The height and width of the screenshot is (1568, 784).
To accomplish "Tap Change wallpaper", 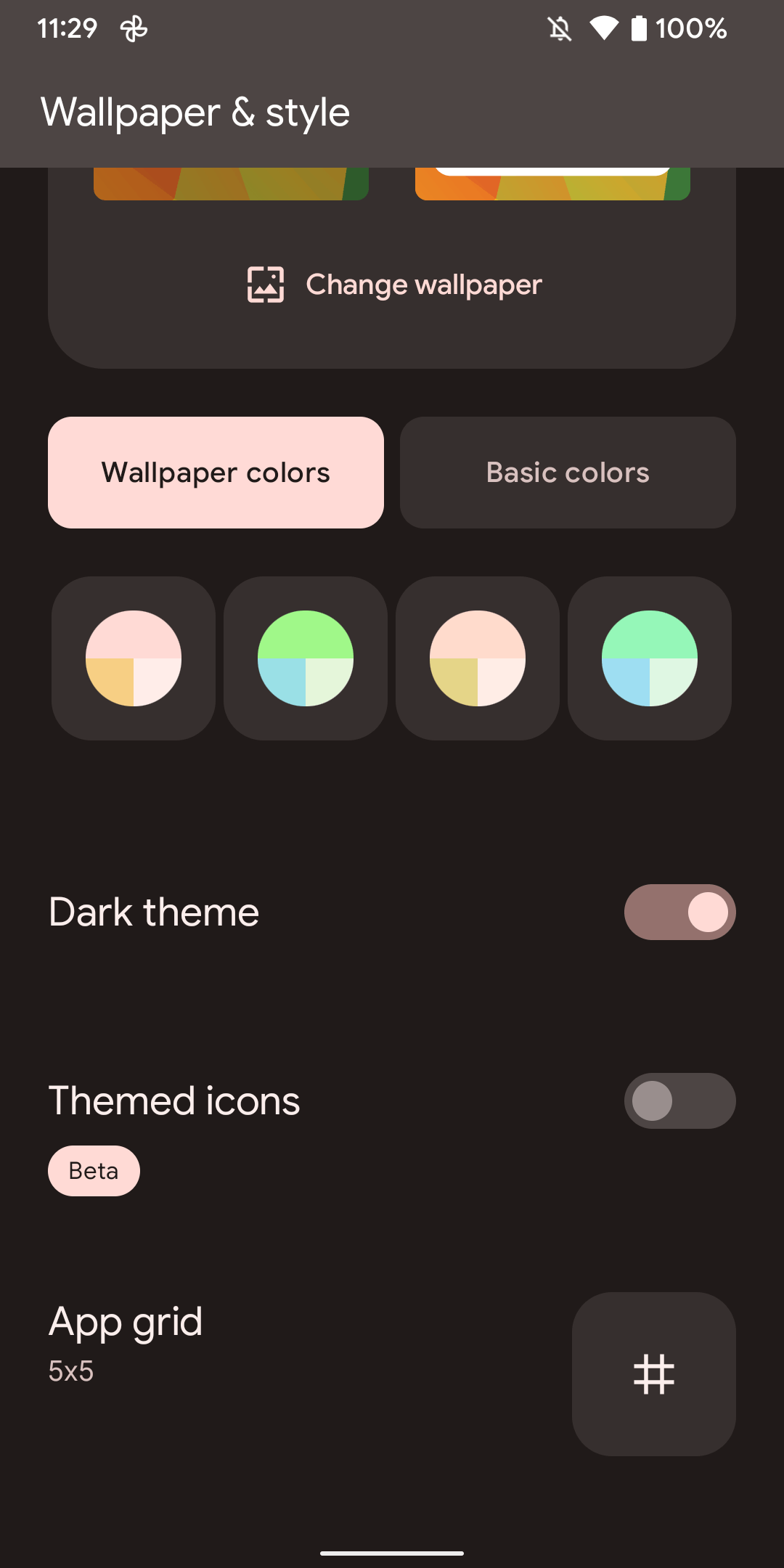I will [x=395, y=285].
